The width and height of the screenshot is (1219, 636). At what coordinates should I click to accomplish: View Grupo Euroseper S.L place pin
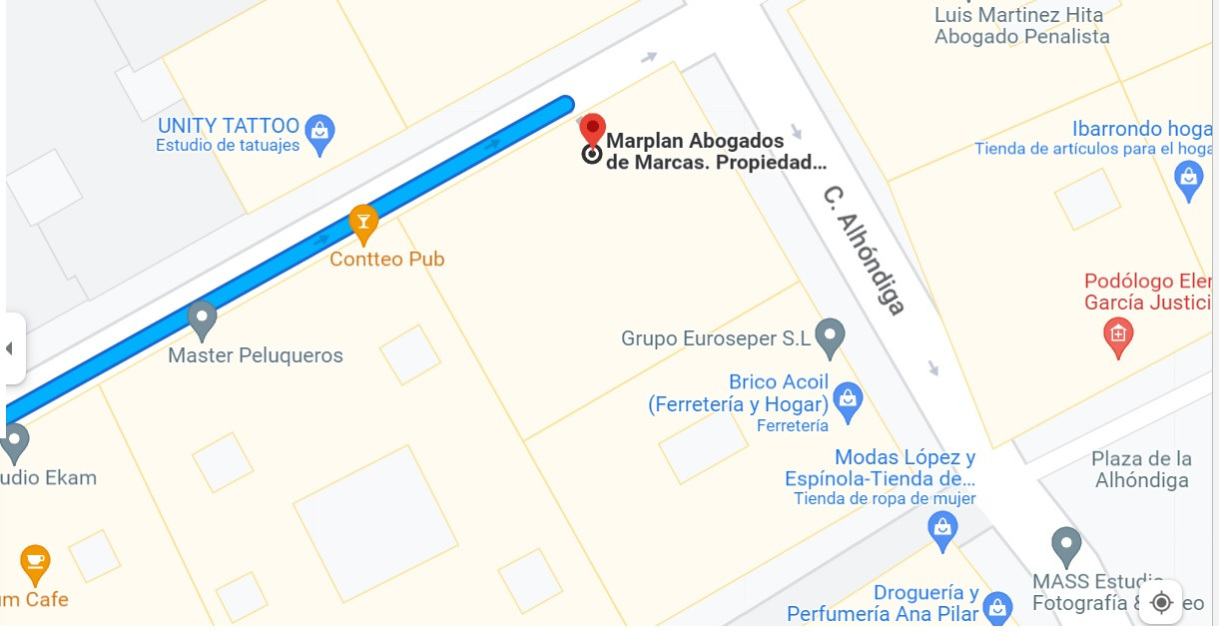[830, 337]
